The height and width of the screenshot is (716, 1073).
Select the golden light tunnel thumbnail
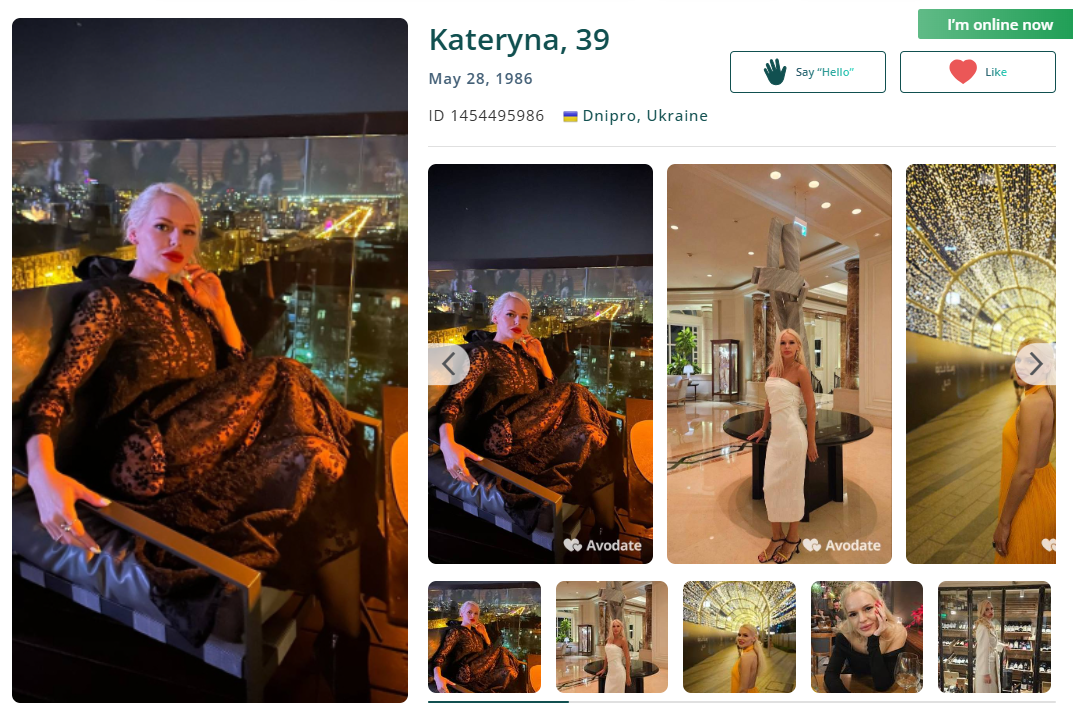coord(739,637)
